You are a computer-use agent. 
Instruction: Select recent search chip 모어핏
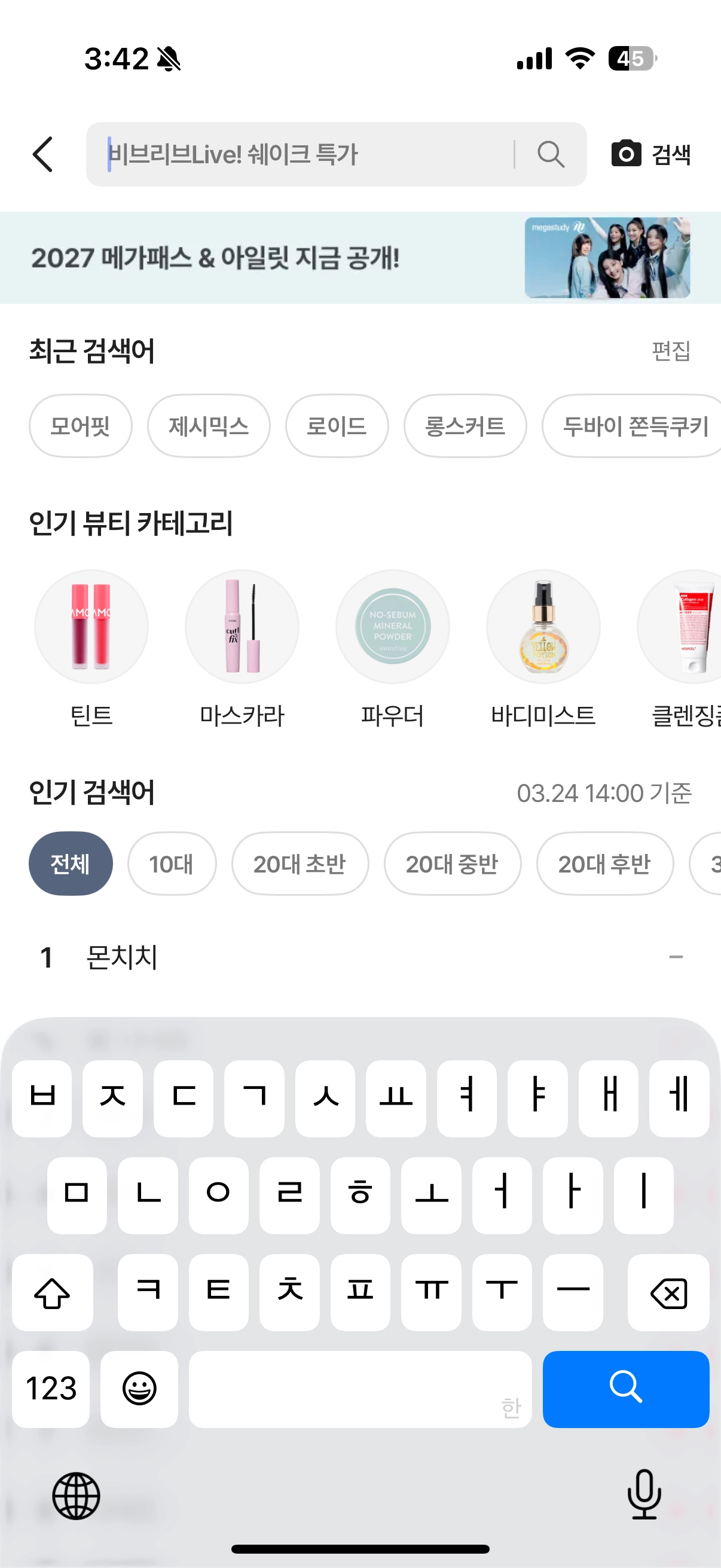(80, 426)
